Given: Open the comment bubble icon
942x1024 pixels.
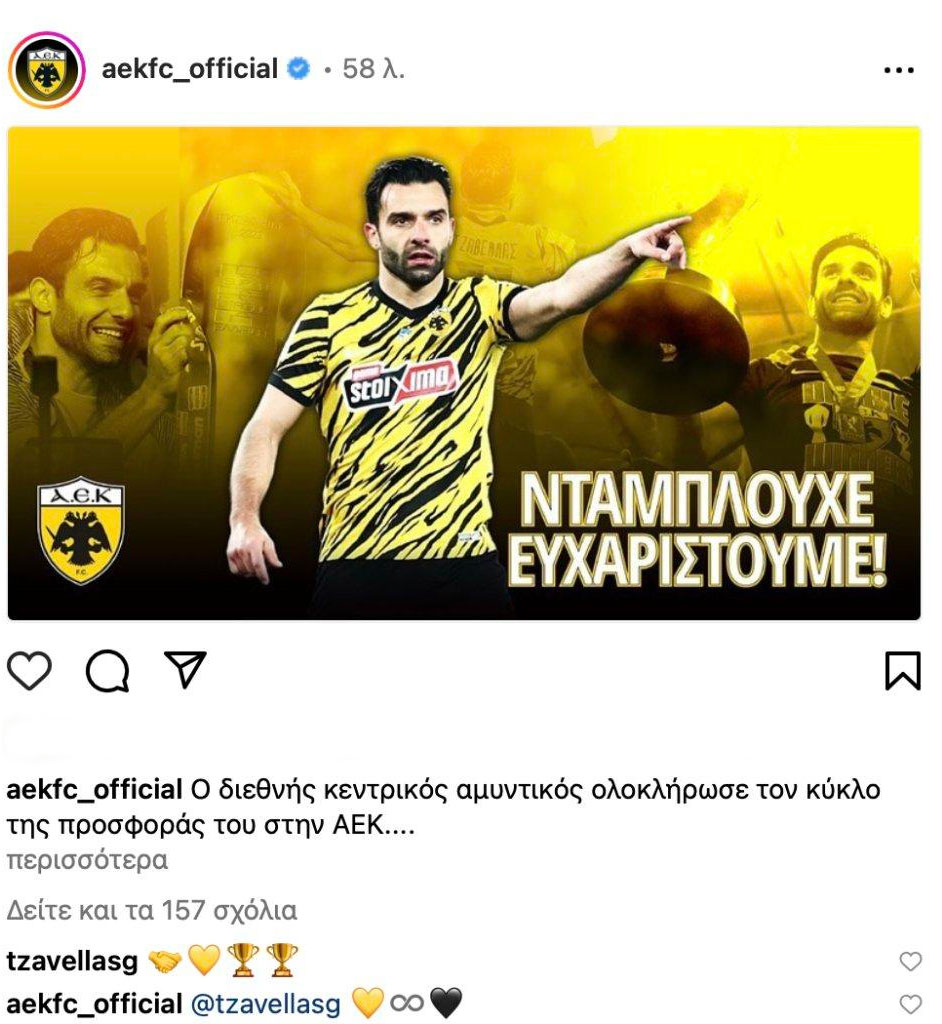Looking at the screenshot, I should tap(107, 671).
